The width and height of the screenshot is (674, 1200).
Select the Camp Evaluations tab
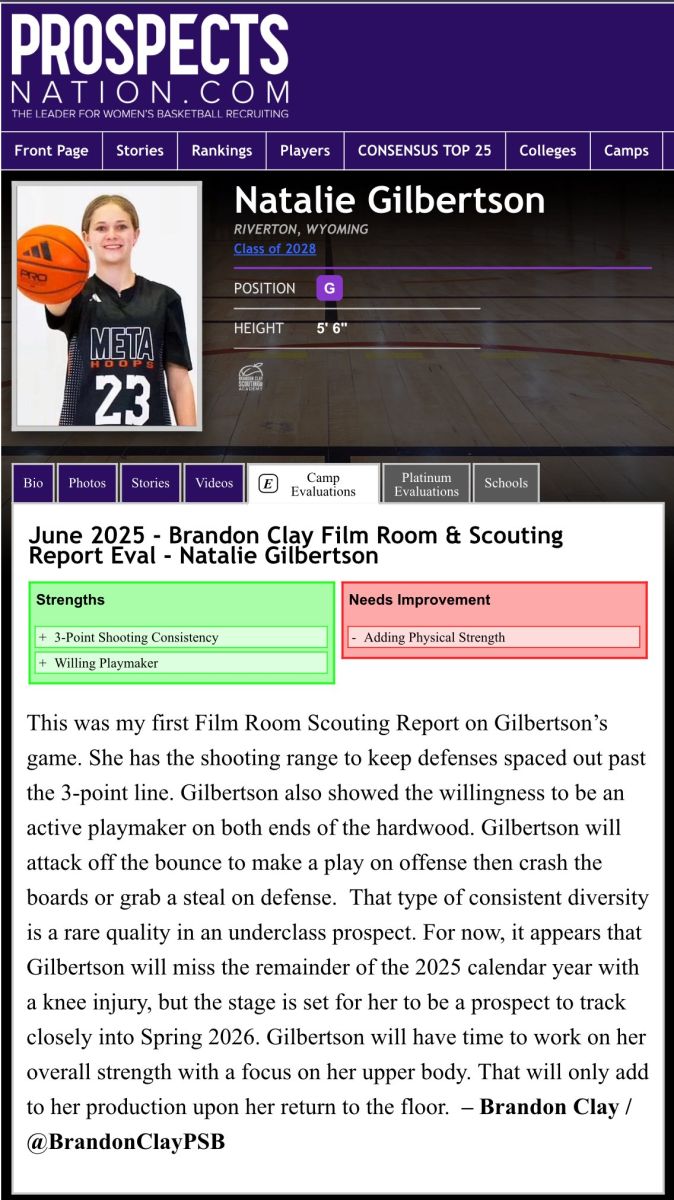pos(313,484)
